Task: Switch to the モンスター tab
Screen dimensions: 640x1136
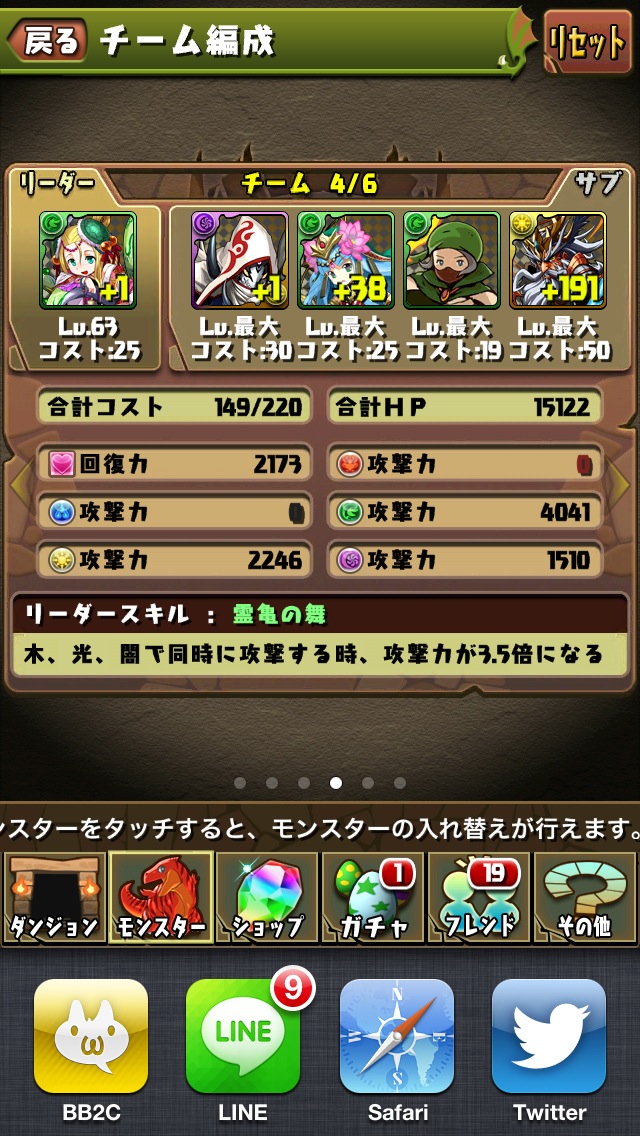Action: pos(160,897)
